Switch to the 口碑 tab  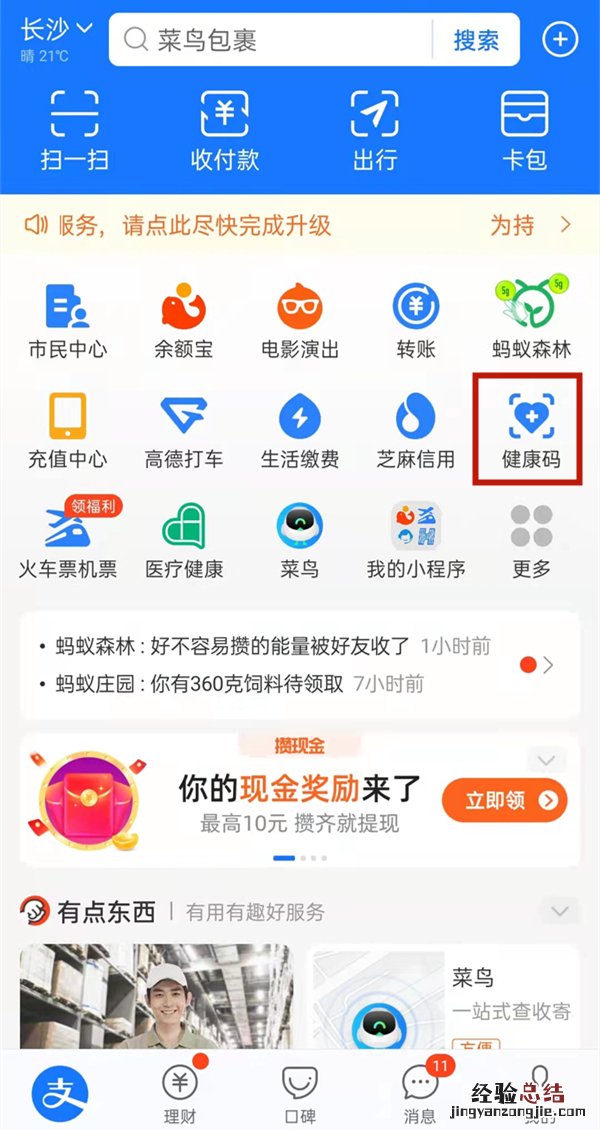(300, 1093)
